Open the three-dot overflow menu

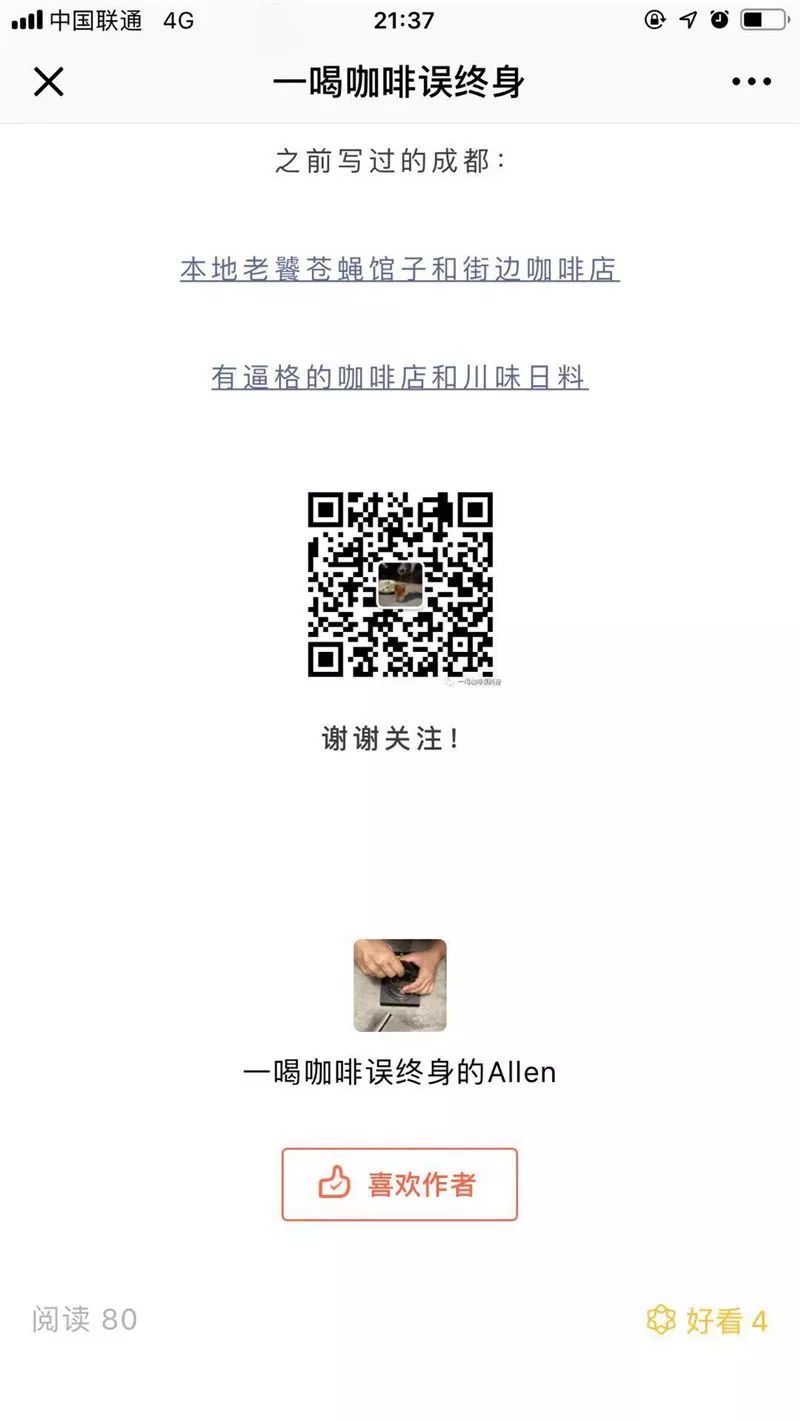tap(751, 82)
